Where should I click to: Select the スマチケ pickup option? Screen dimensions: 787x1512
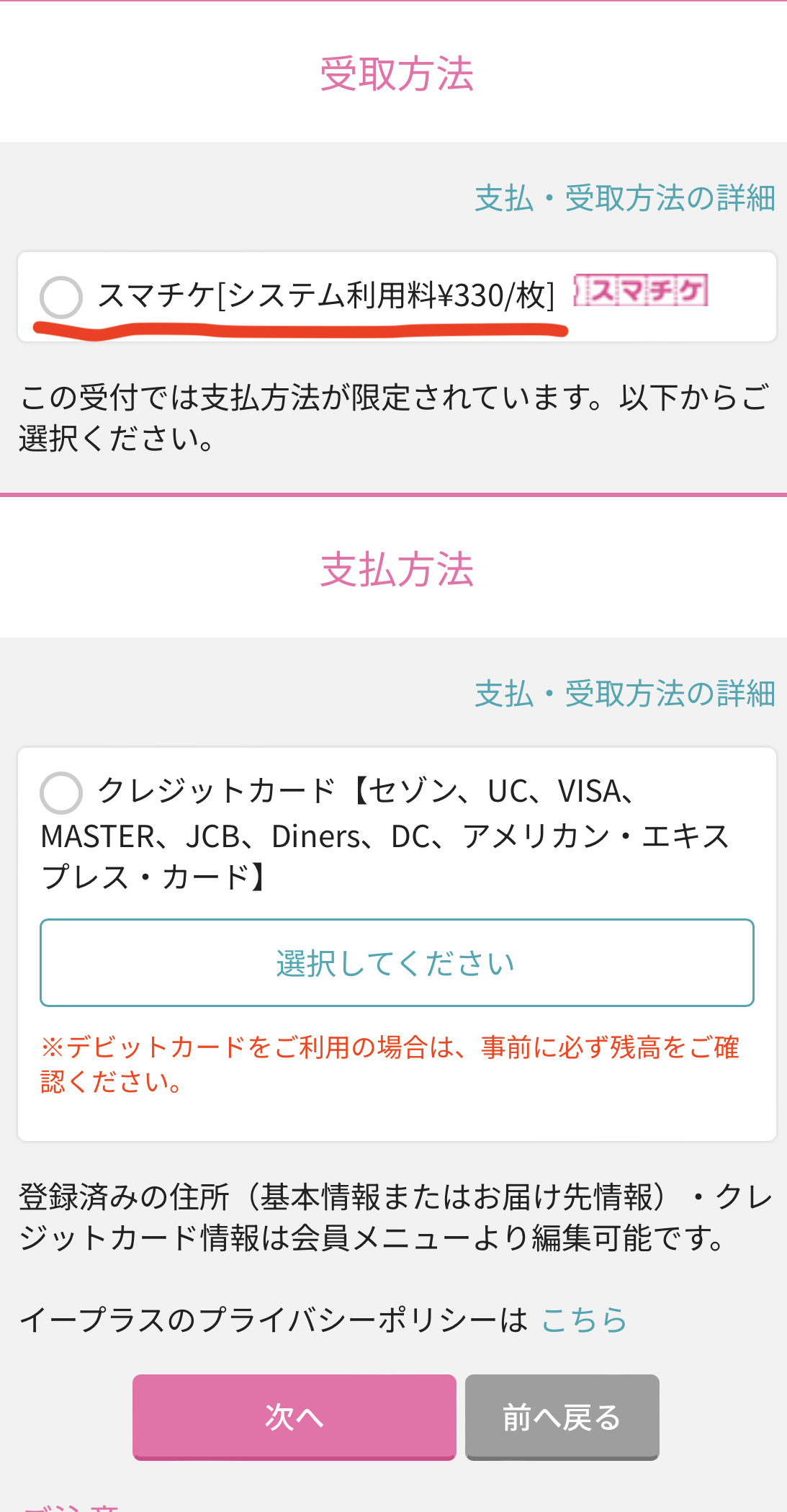coord(61,297)
